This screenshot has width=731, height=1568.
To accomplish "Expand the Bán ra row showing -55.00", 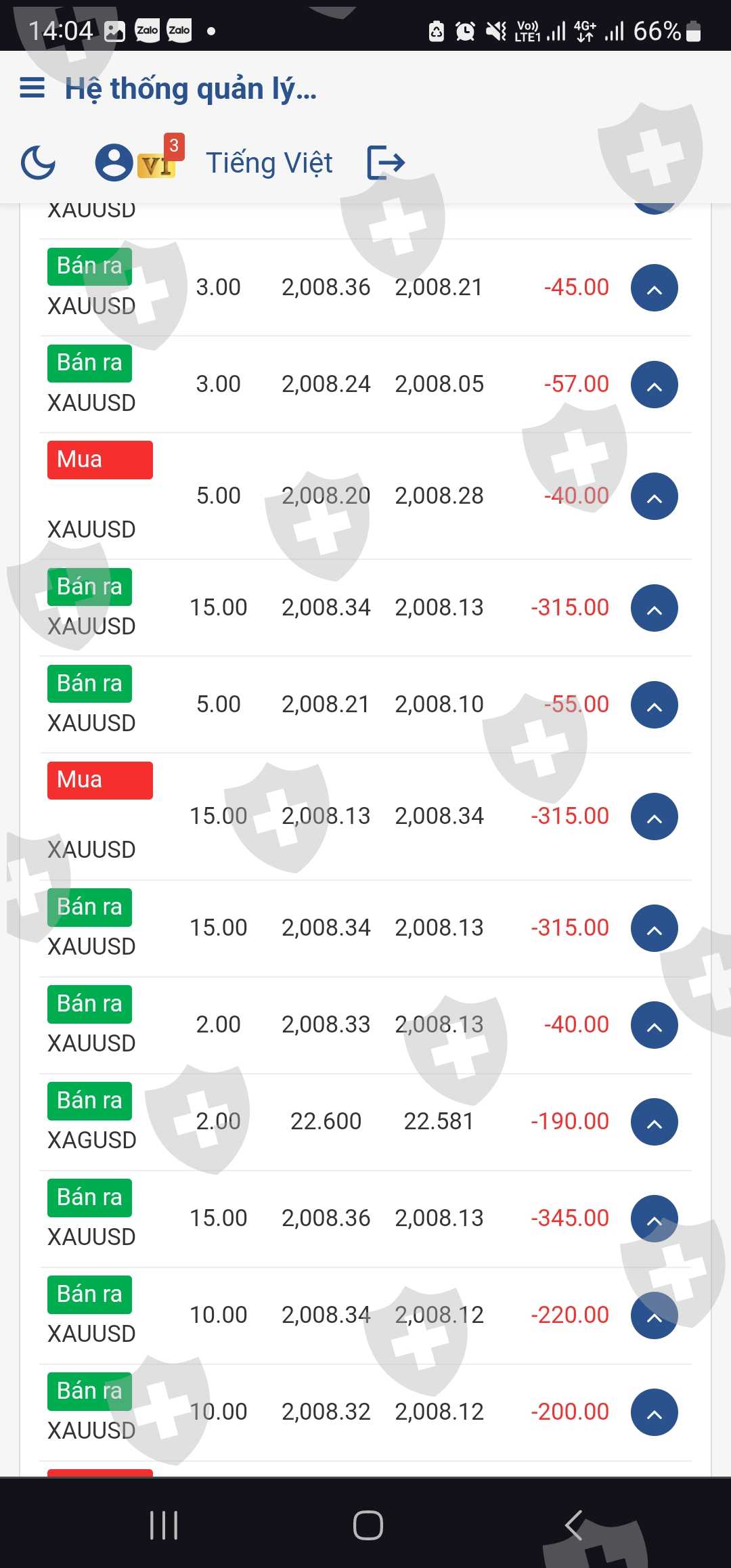I will (654, 705).
